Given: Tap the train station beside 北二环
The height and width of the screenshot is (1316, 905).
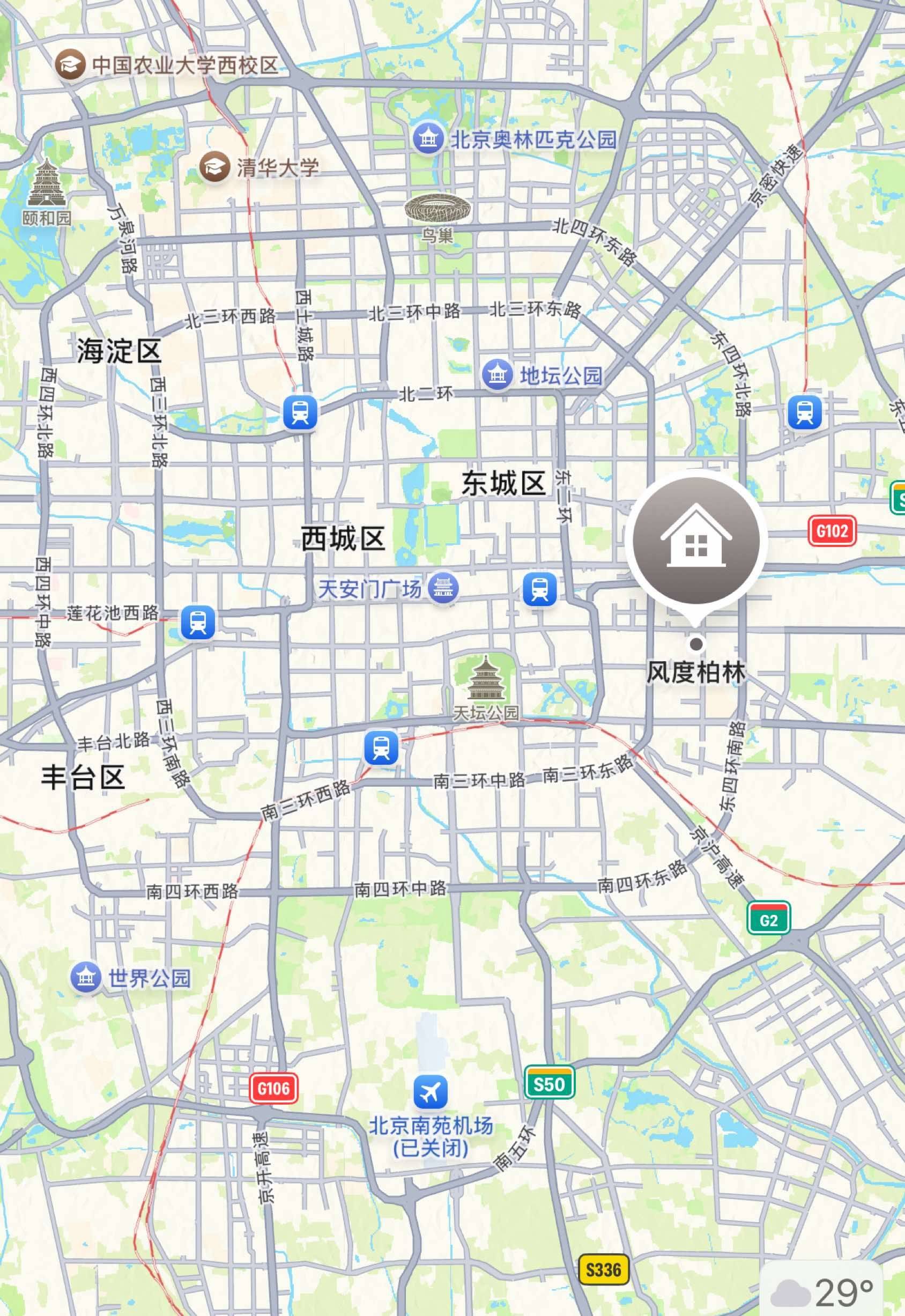Looking at the screenshot, I should click(x=300, y=412).
